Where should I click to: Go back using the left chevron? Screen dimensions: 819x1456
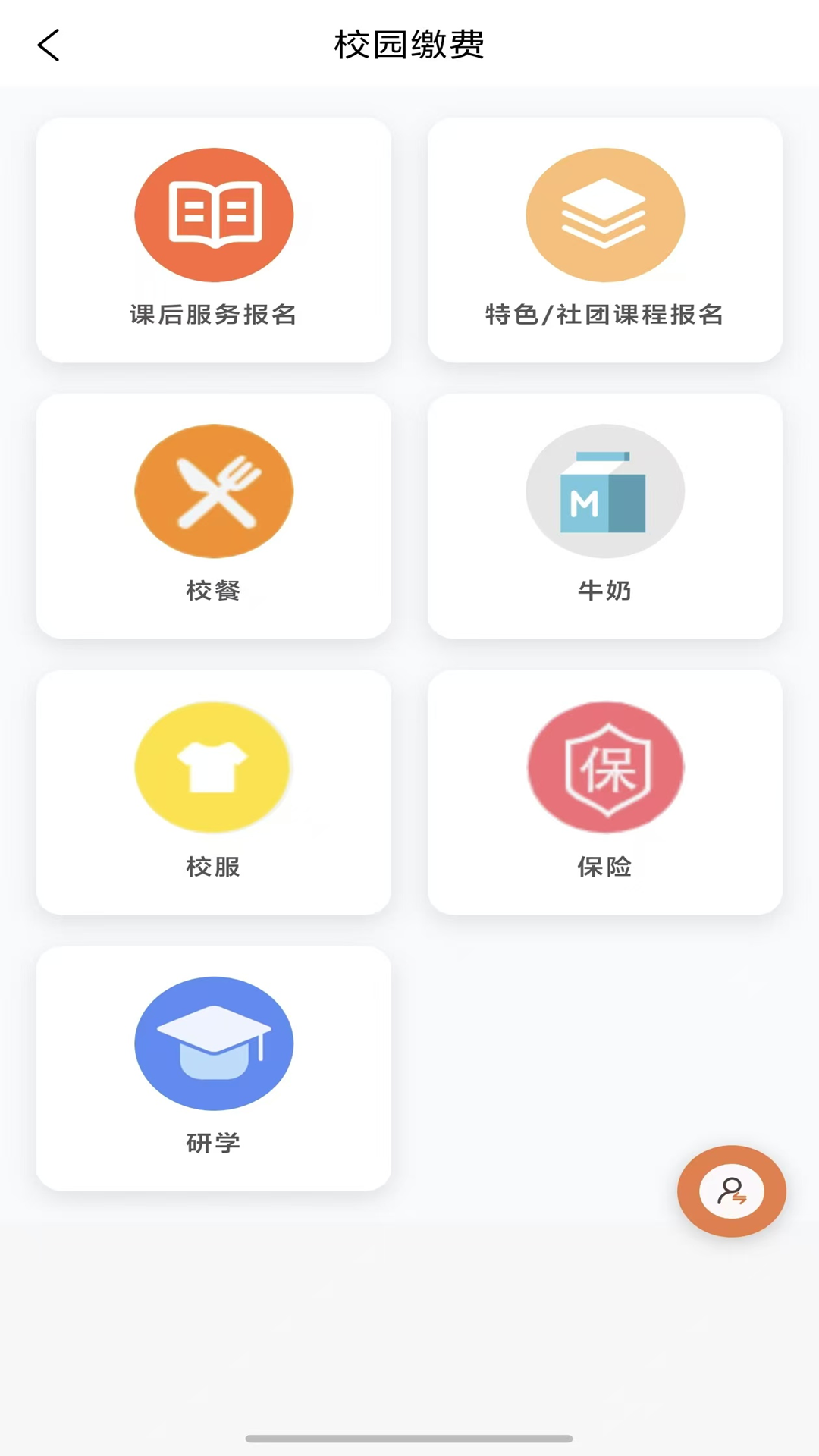[x=48, y=45]
